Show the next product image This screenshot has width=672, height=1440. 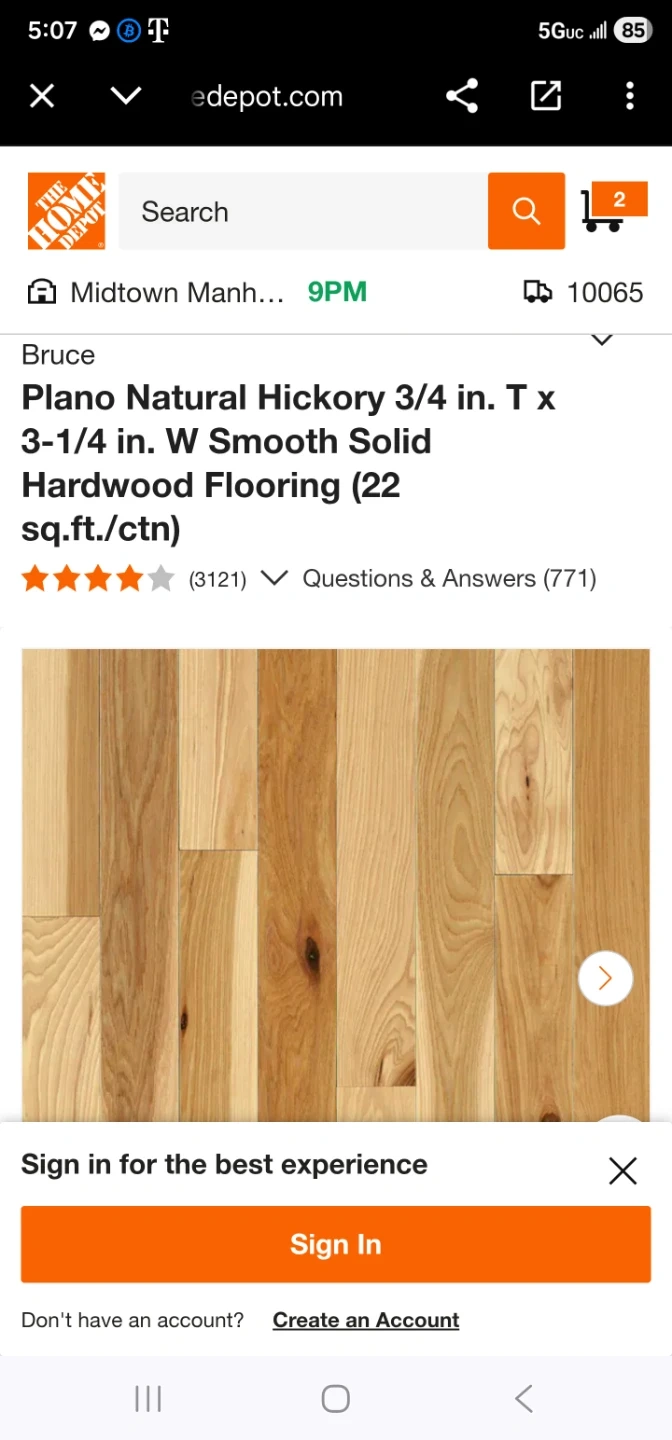[x=605, y=977]
